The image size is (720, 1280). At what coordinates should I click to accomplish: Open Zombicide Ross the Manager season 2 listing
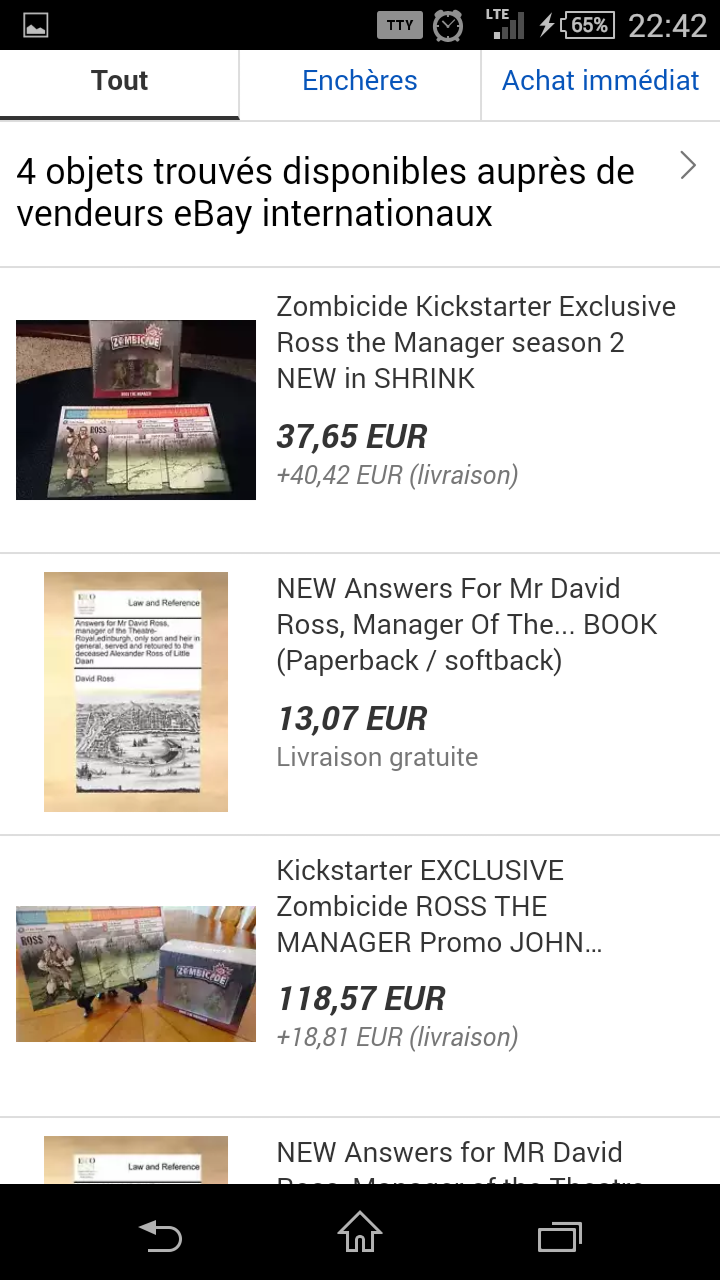point(360,410)
